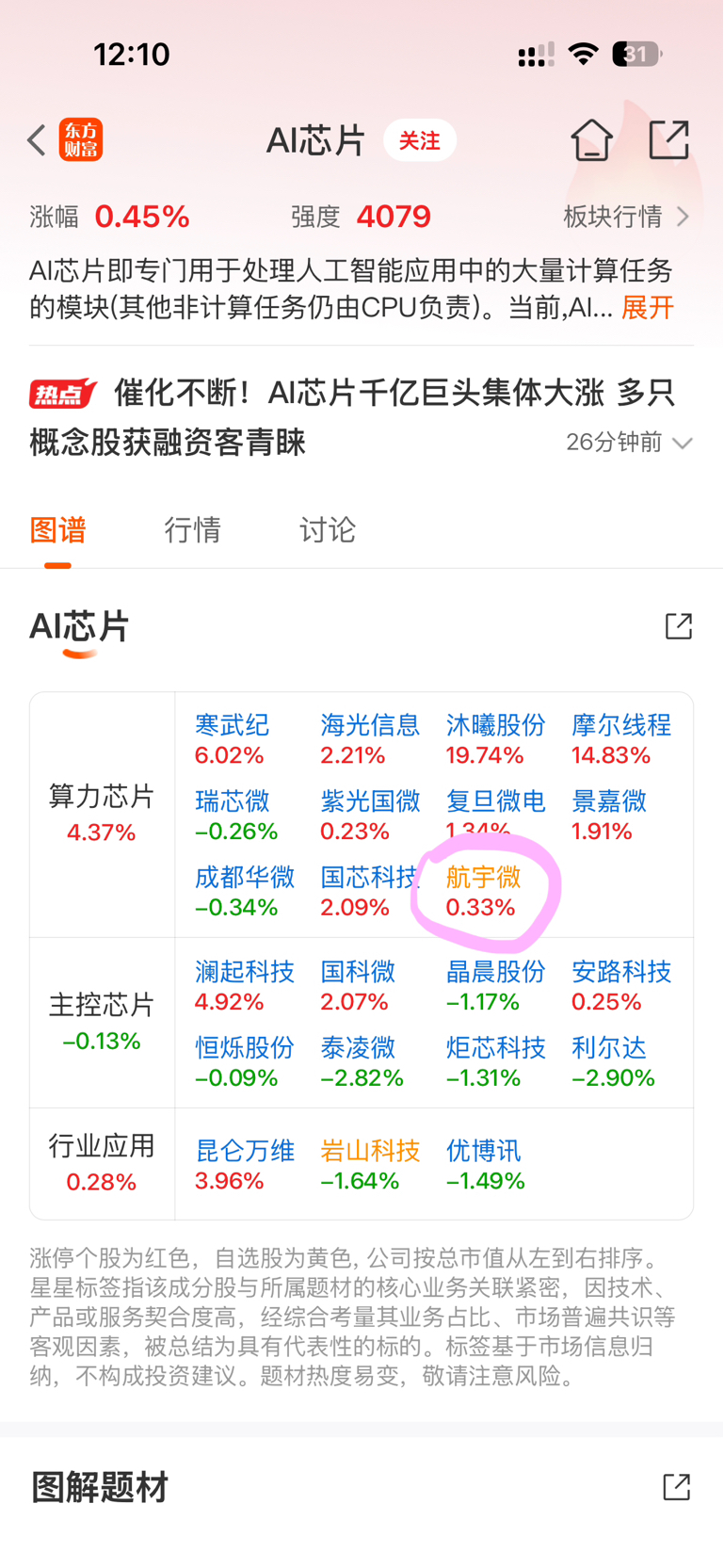Image resolution: width=724 pixels, height=1568 pixels.
Task: Go back with the top-left arrow
Action: point(37,140)
